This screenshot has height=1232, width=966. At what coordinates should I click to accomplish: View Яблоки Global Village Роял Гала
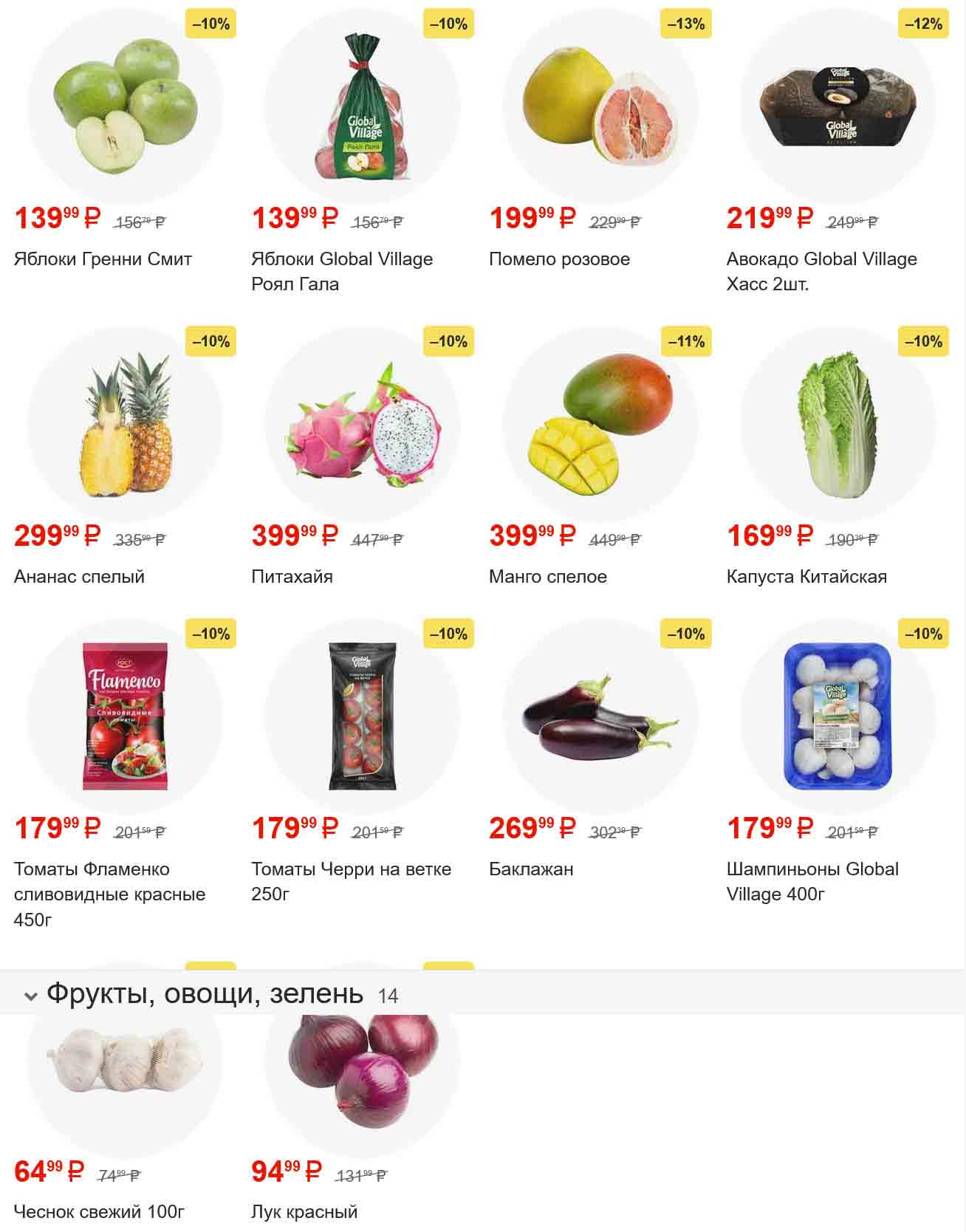(362, 108)
